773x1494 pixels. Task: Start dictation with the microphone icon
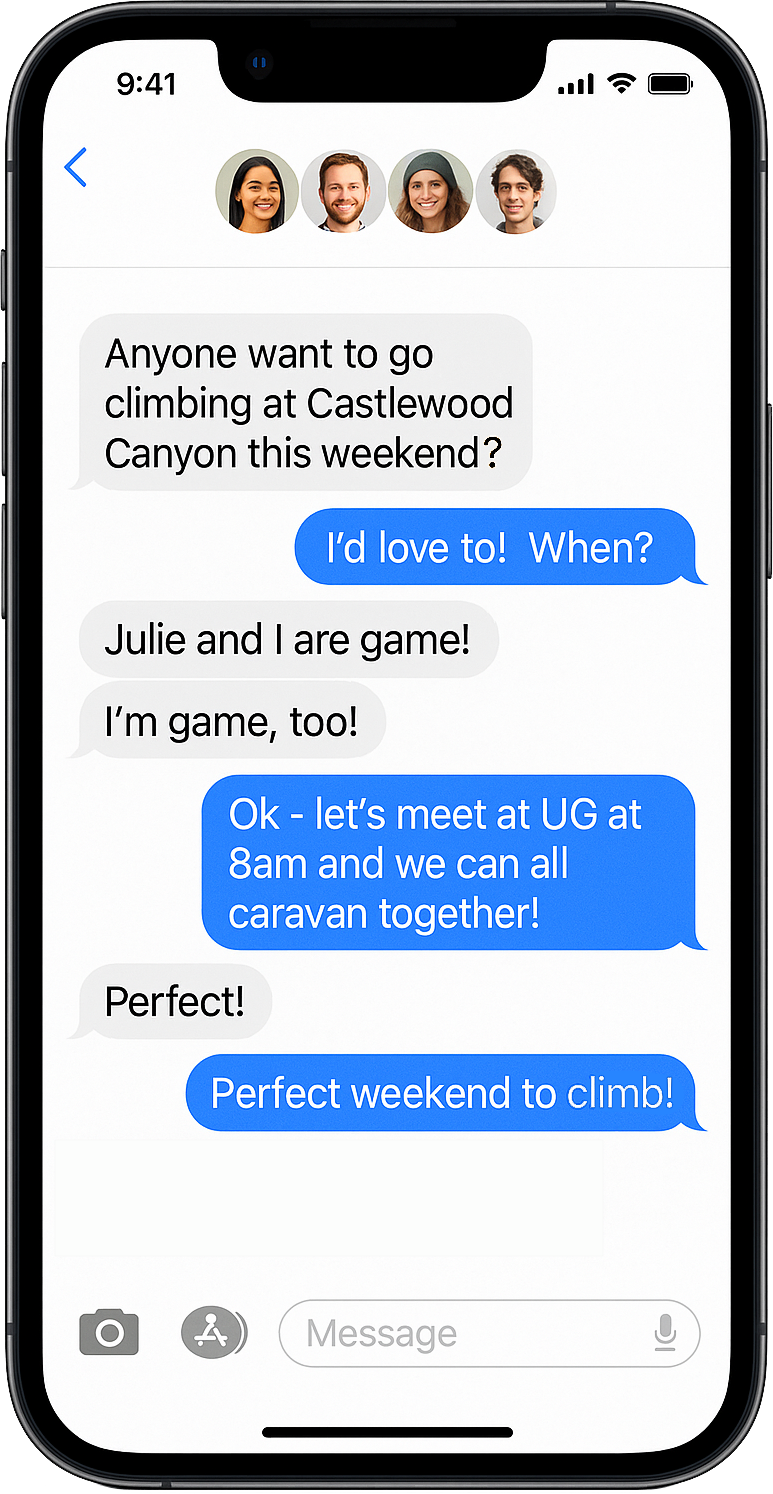point(665,1333)
